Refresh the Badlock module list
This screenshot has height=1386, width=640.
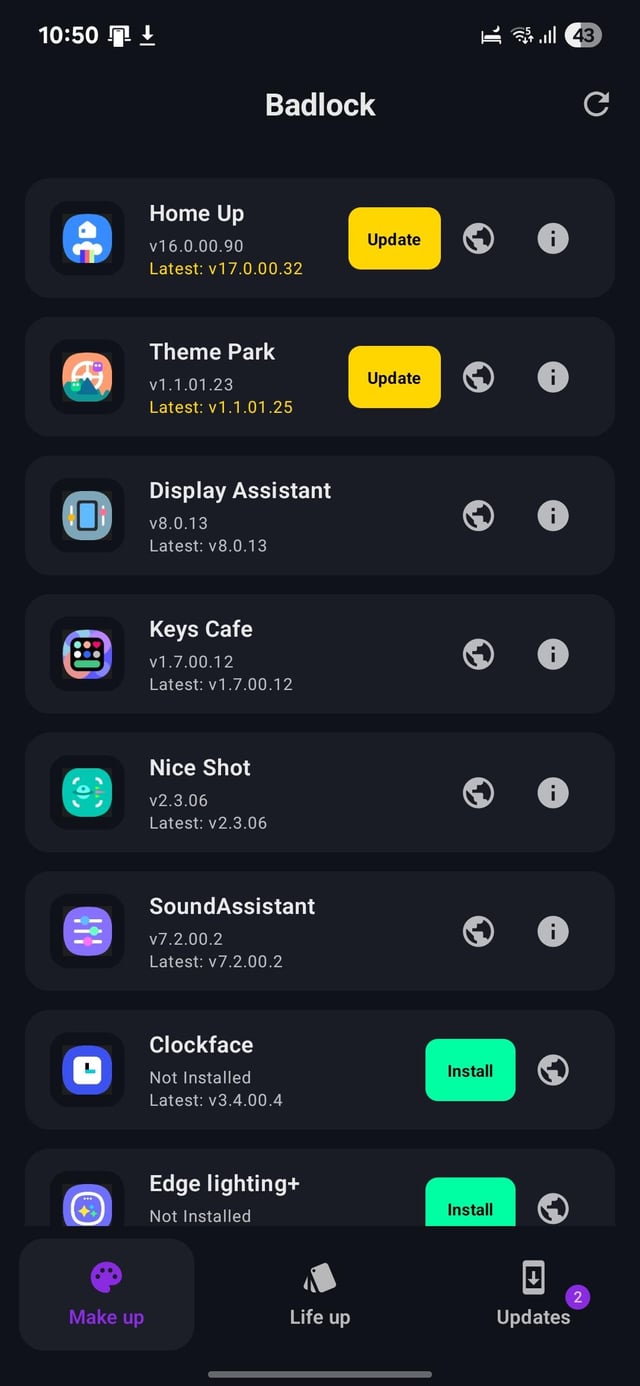pos(596,104)
